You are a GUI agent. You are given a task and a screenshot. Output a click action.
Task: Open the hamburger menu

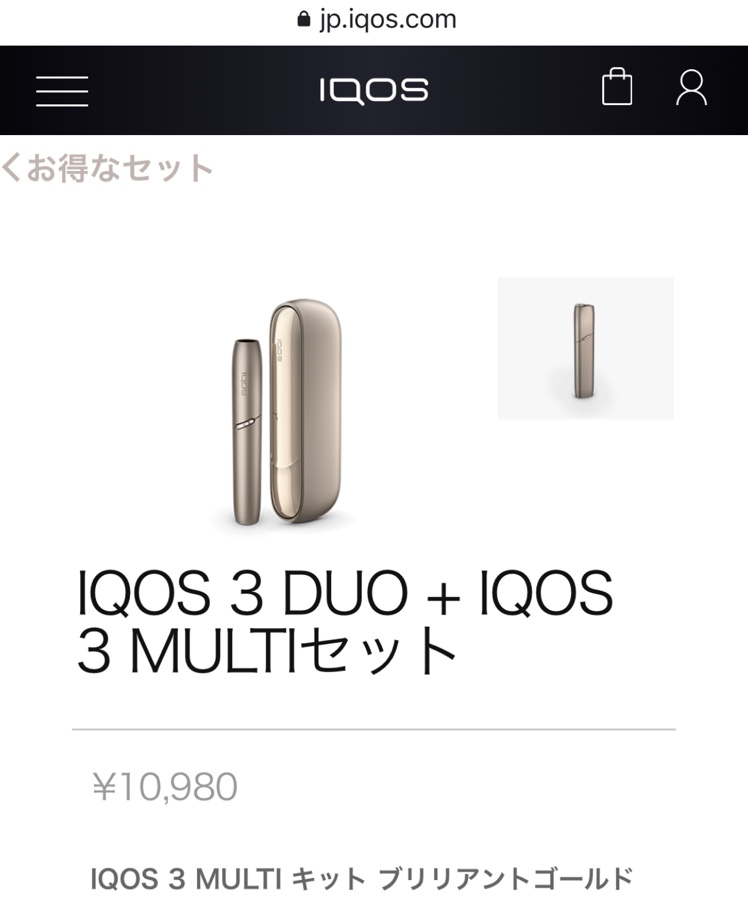(62, 91)
